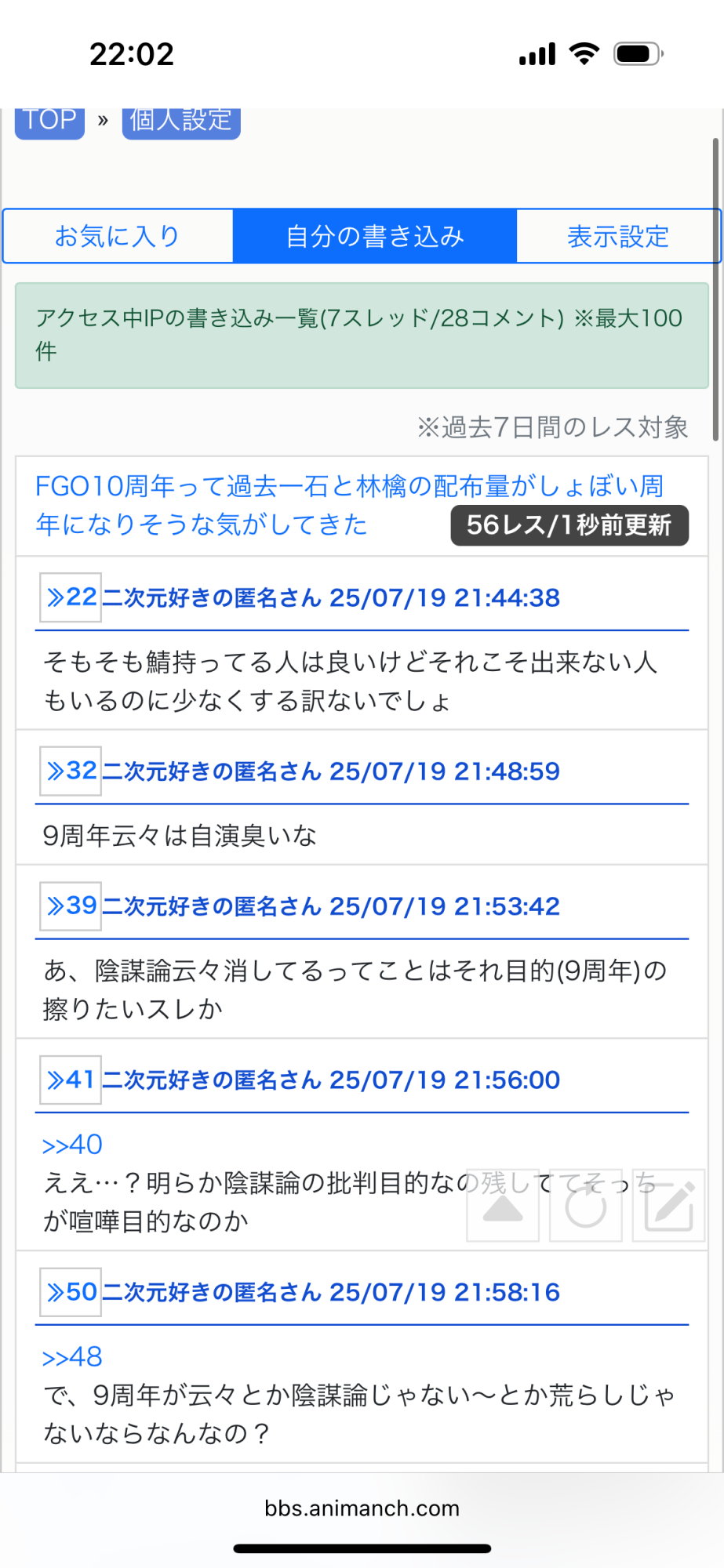Select the 自分の書き込み tab

(375, 236)
